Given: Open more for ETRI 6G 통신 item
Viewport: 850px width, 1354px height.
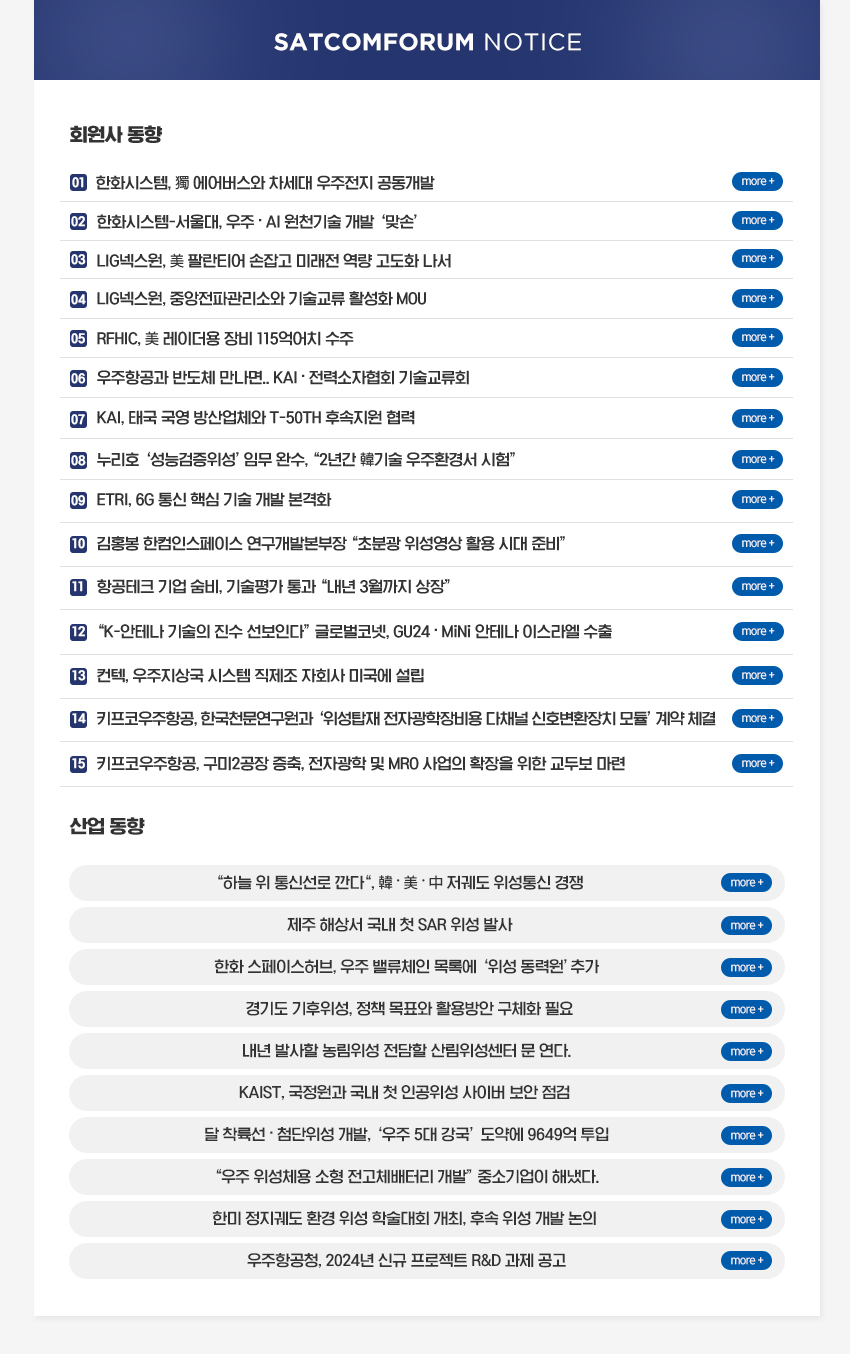Looking at the screenshot, I should pos(757,499).
